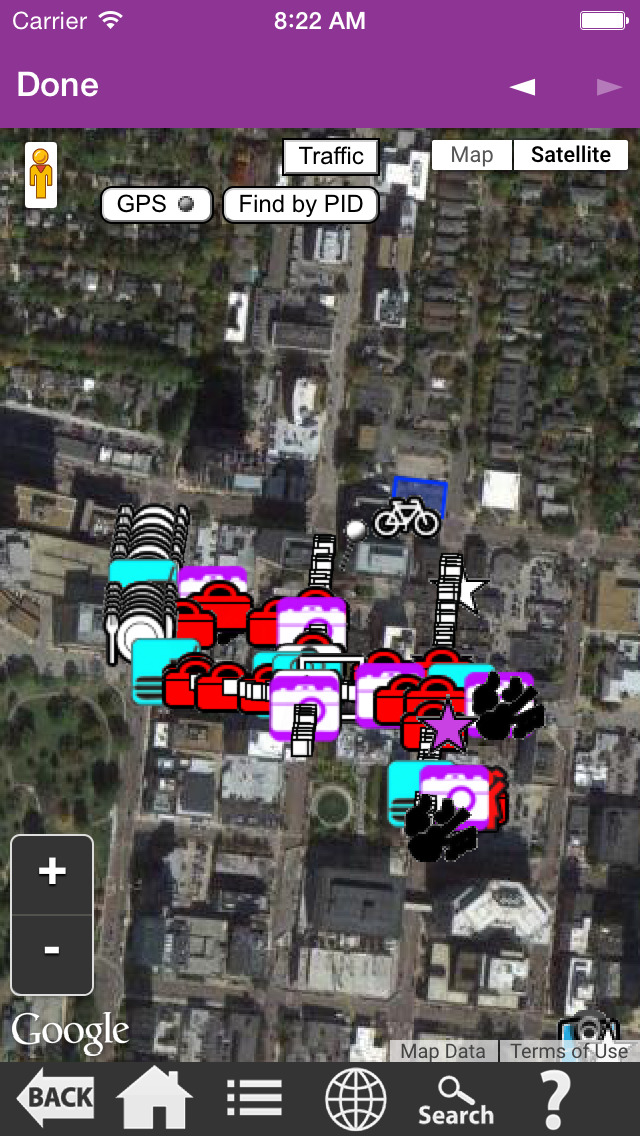Screen dimensions: 640x1136
Task: Open the globe icon in toolbar
Action: pyautogui.click(x=356, y=1099)
